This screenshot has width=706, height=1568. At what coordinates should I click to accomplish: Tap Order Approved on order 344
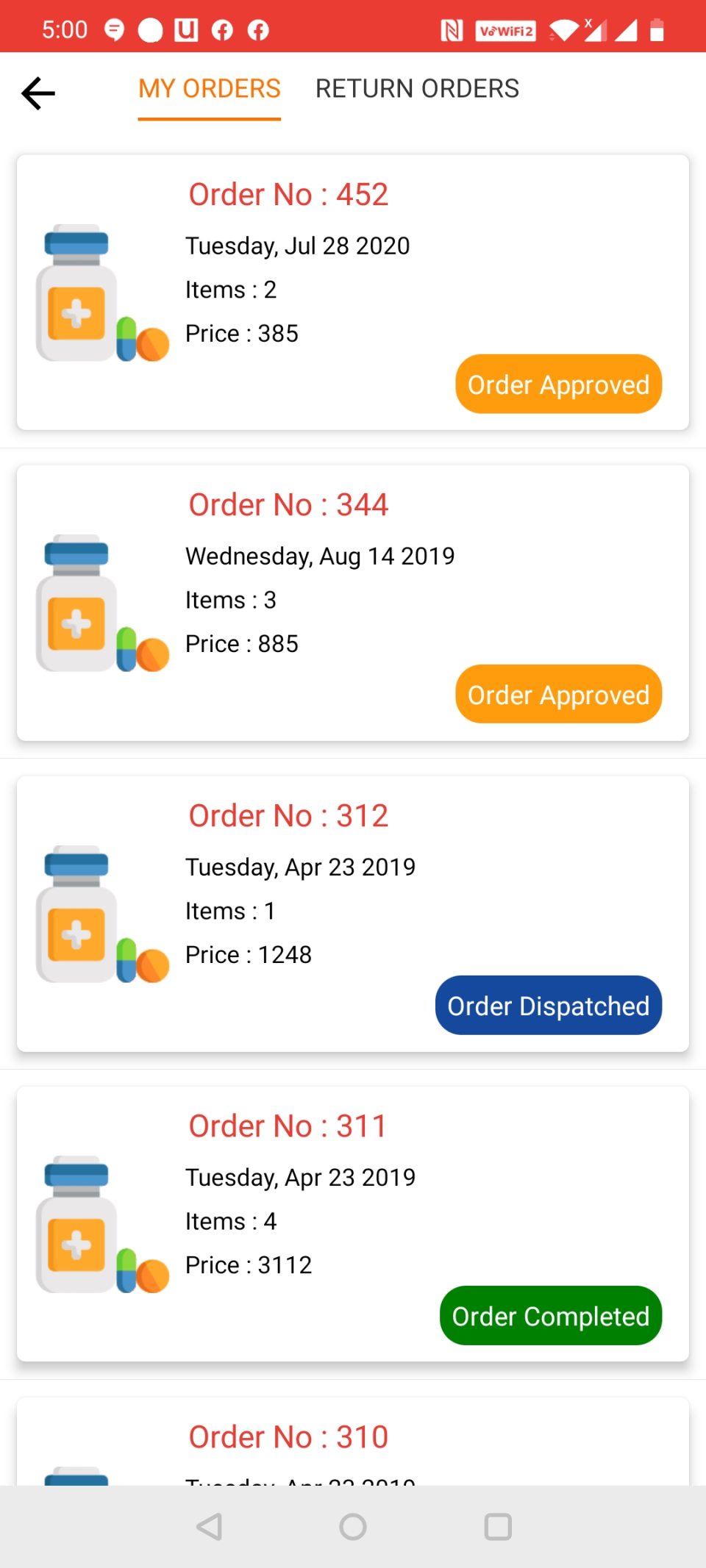558,695
